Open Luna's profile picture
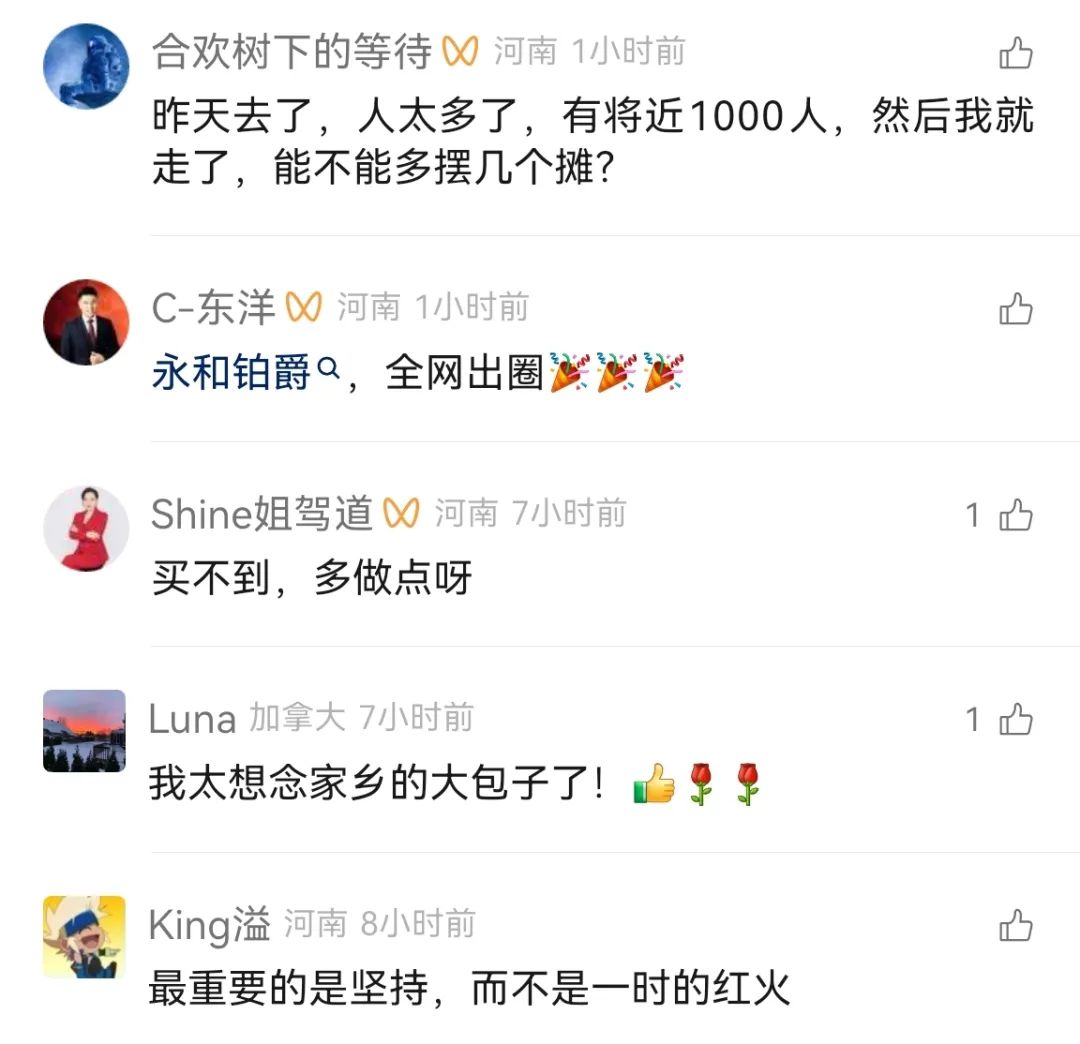 coord(84,731)
